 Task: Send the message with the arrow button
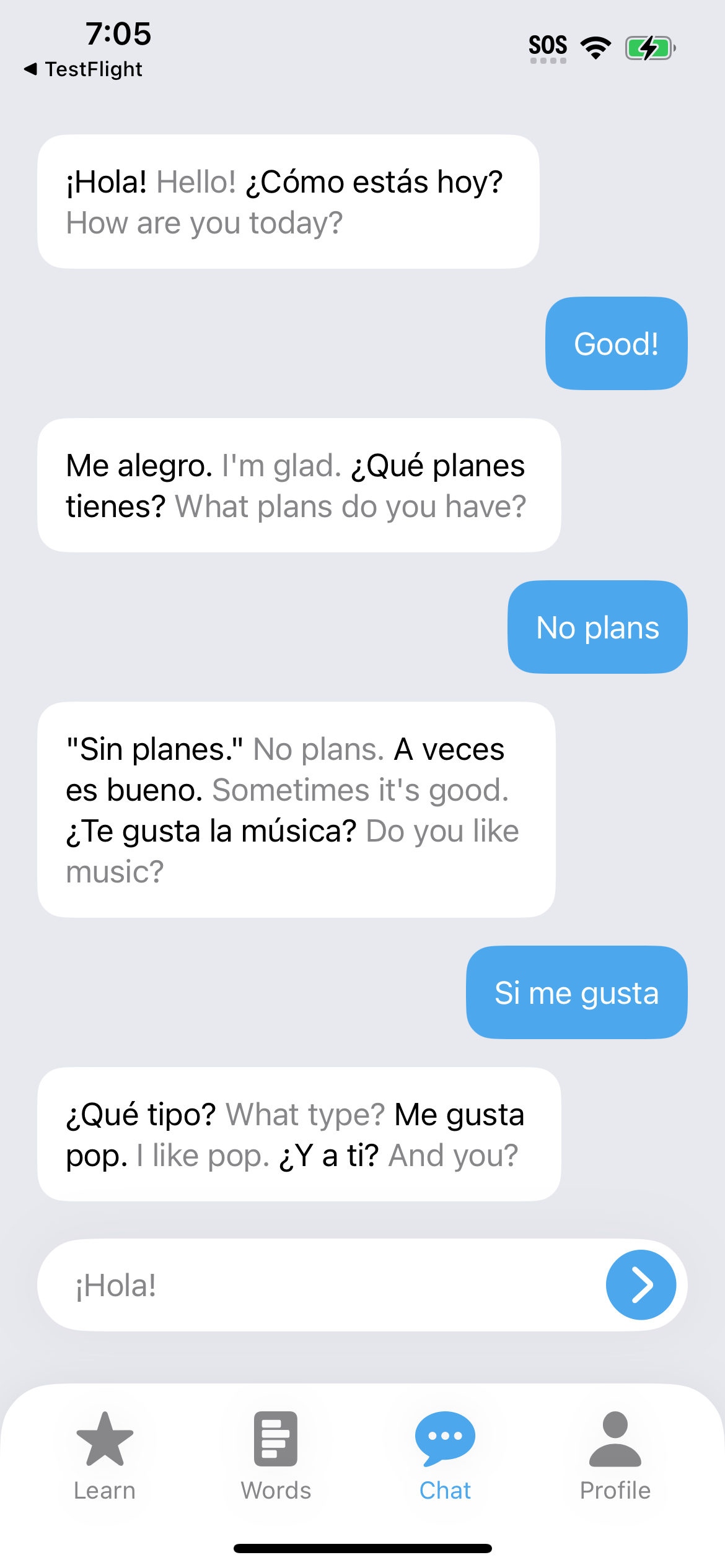(641, 1285)
